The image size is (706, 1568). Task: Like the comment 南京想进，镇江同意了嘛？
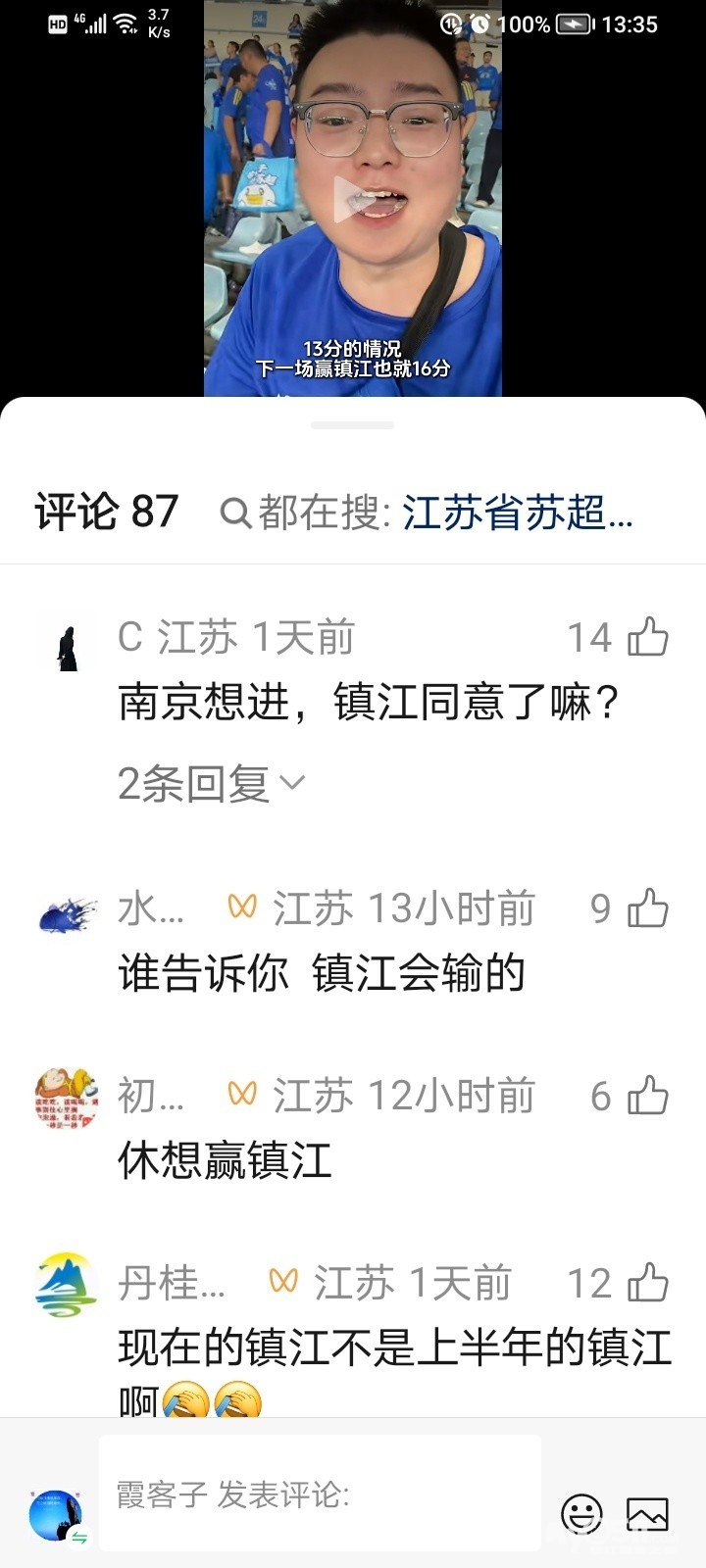[648, 637]
